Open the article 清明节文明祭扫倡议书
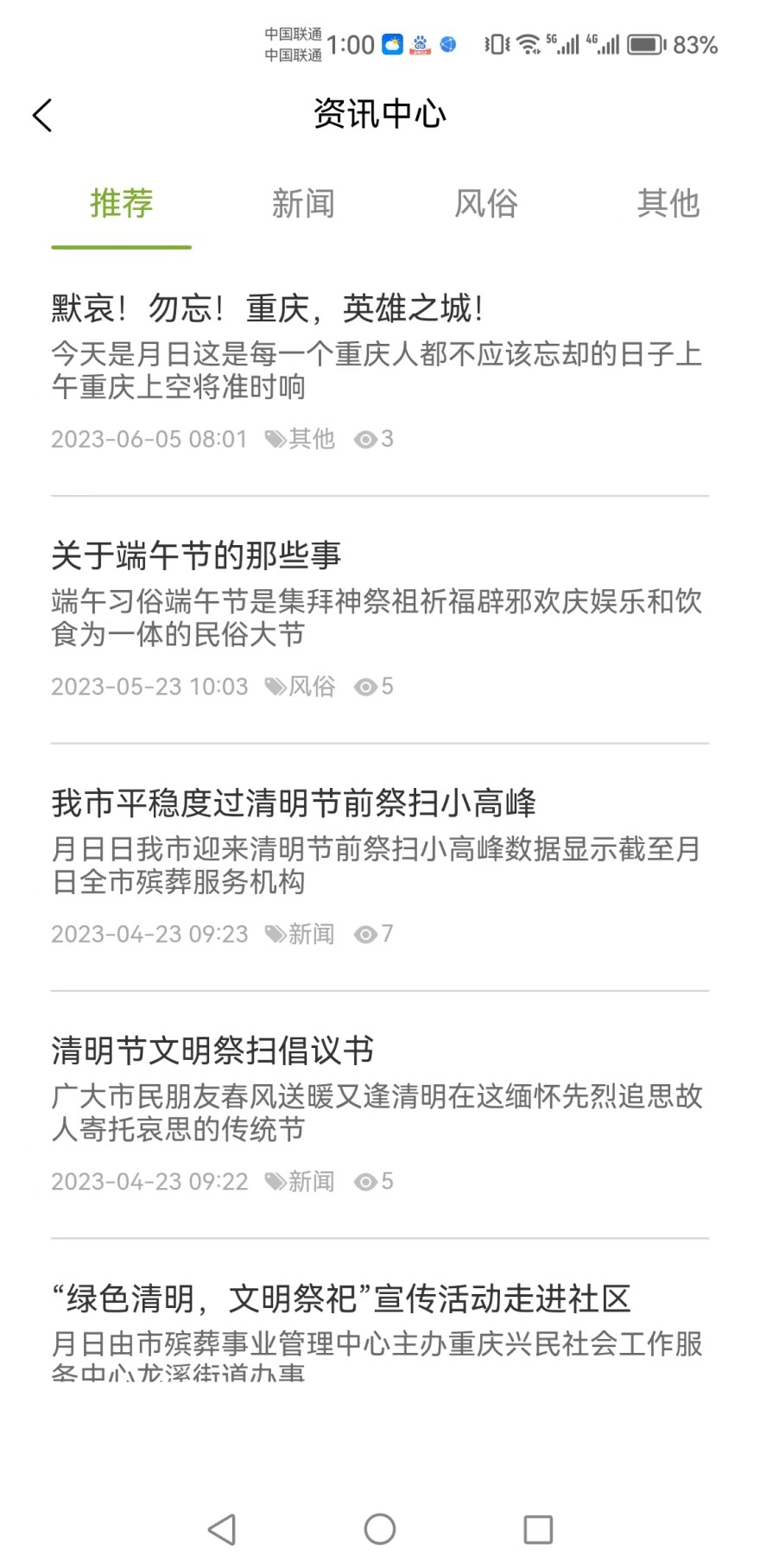Screen dimensions: 760x1568 (212, 1051)
